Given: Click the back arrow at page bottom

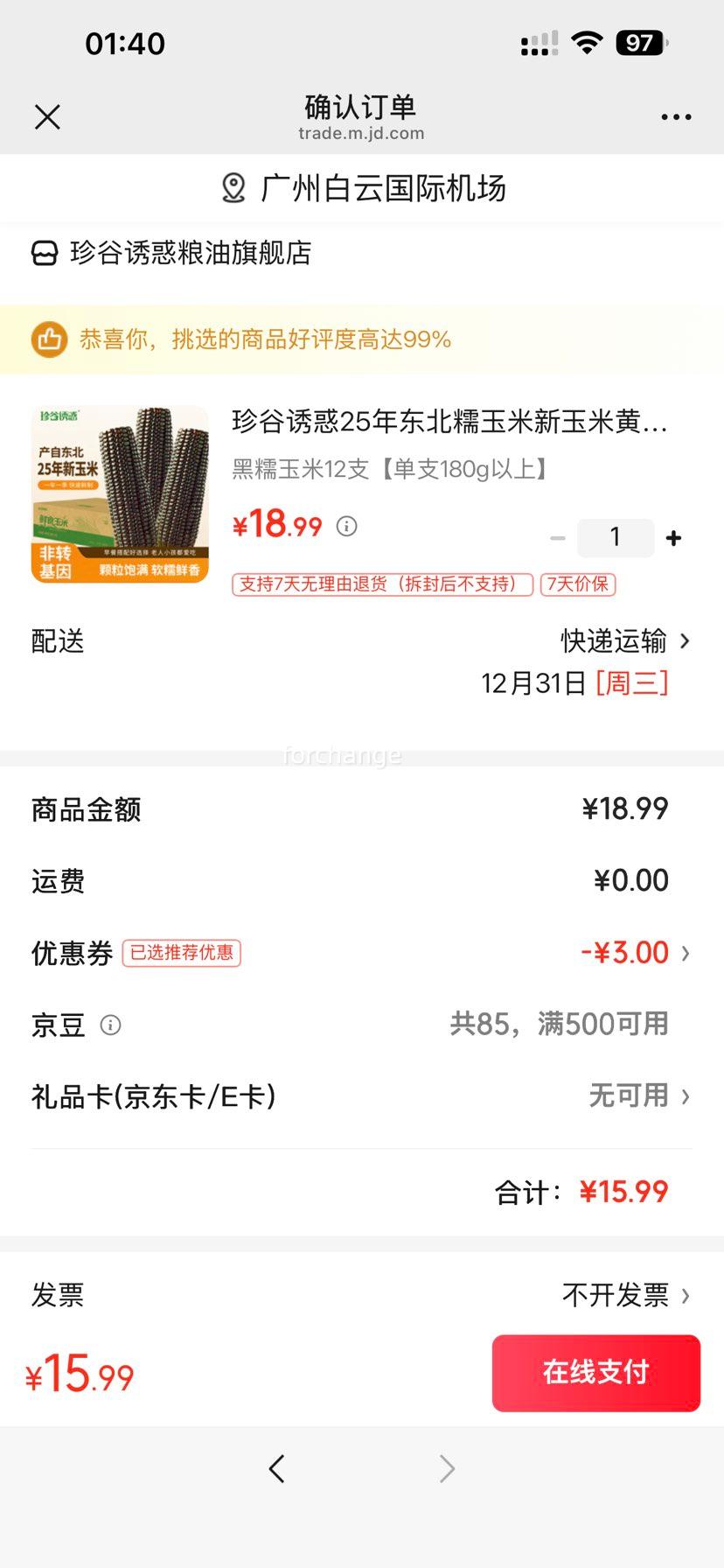Looking at the screenshot, I should [x=276, y=1468].
